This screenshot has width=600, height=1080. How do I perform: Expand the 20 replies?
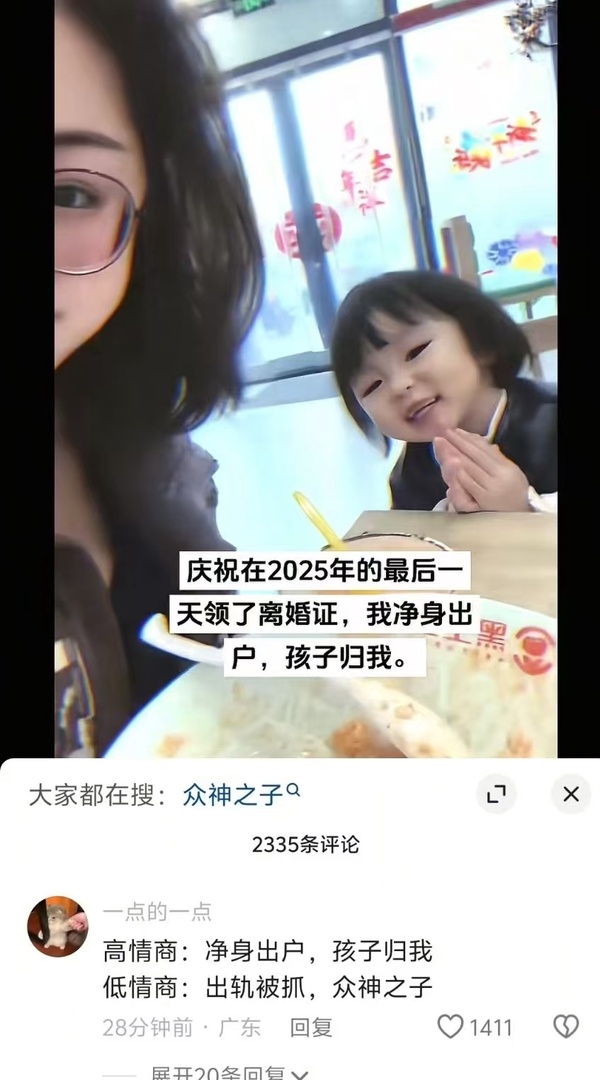pos(229,1072)
